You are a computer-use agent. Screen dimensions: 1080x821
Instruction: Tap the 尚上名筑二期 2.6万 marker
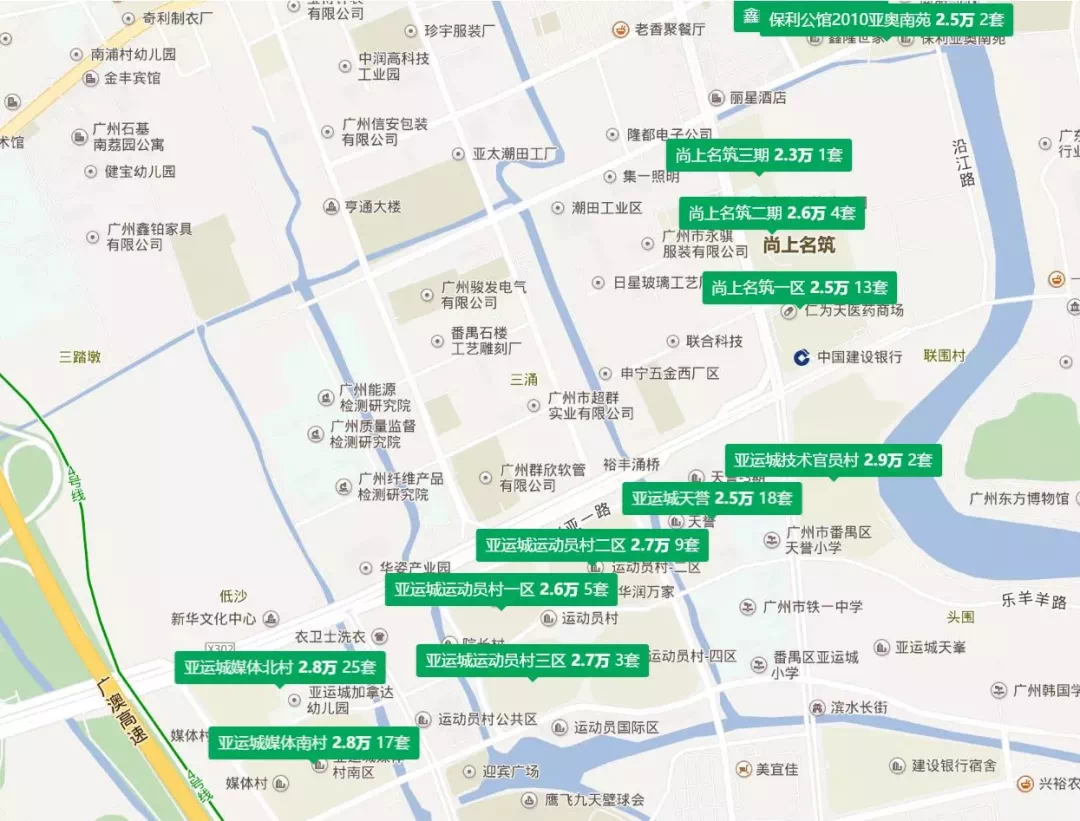772,213
